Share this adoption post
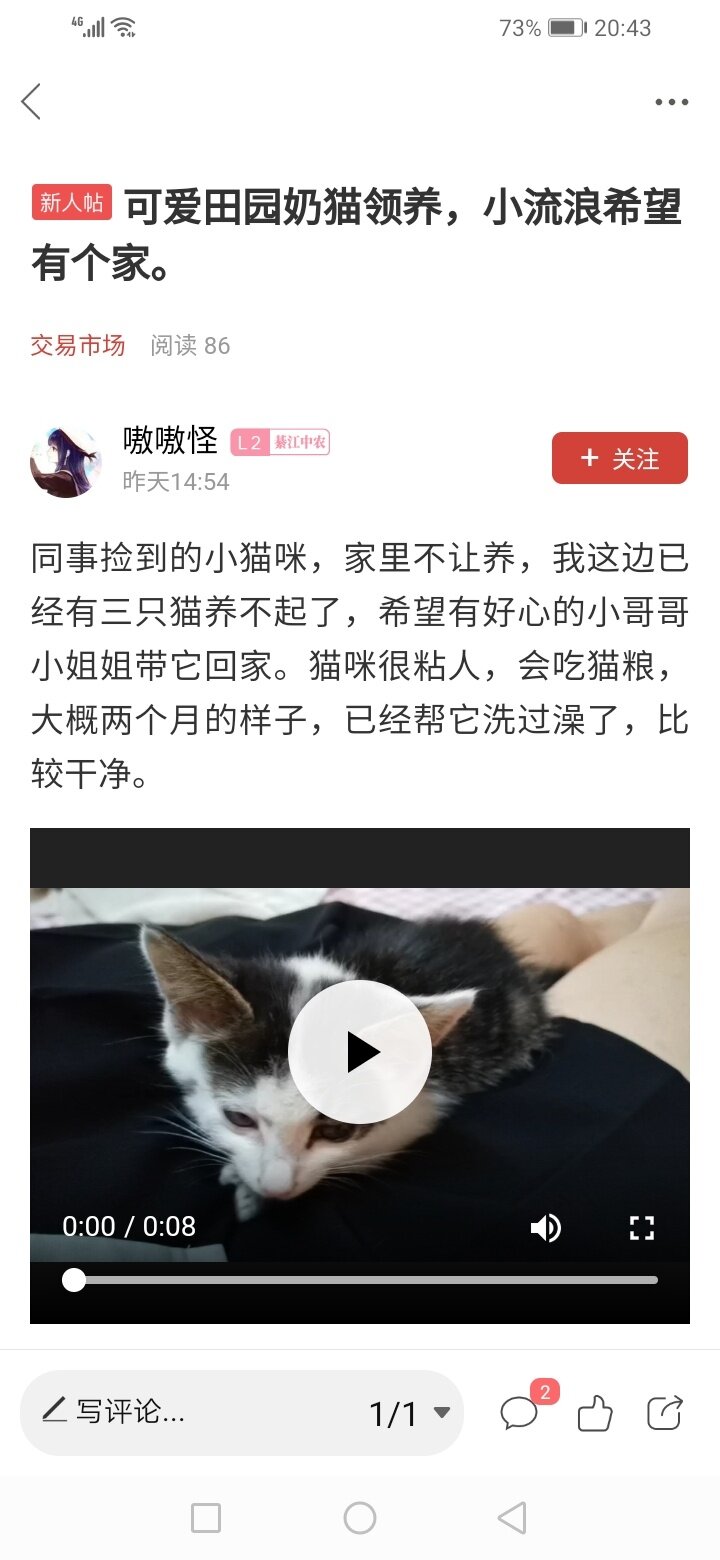The image size is (720, 1560). 665,1413
